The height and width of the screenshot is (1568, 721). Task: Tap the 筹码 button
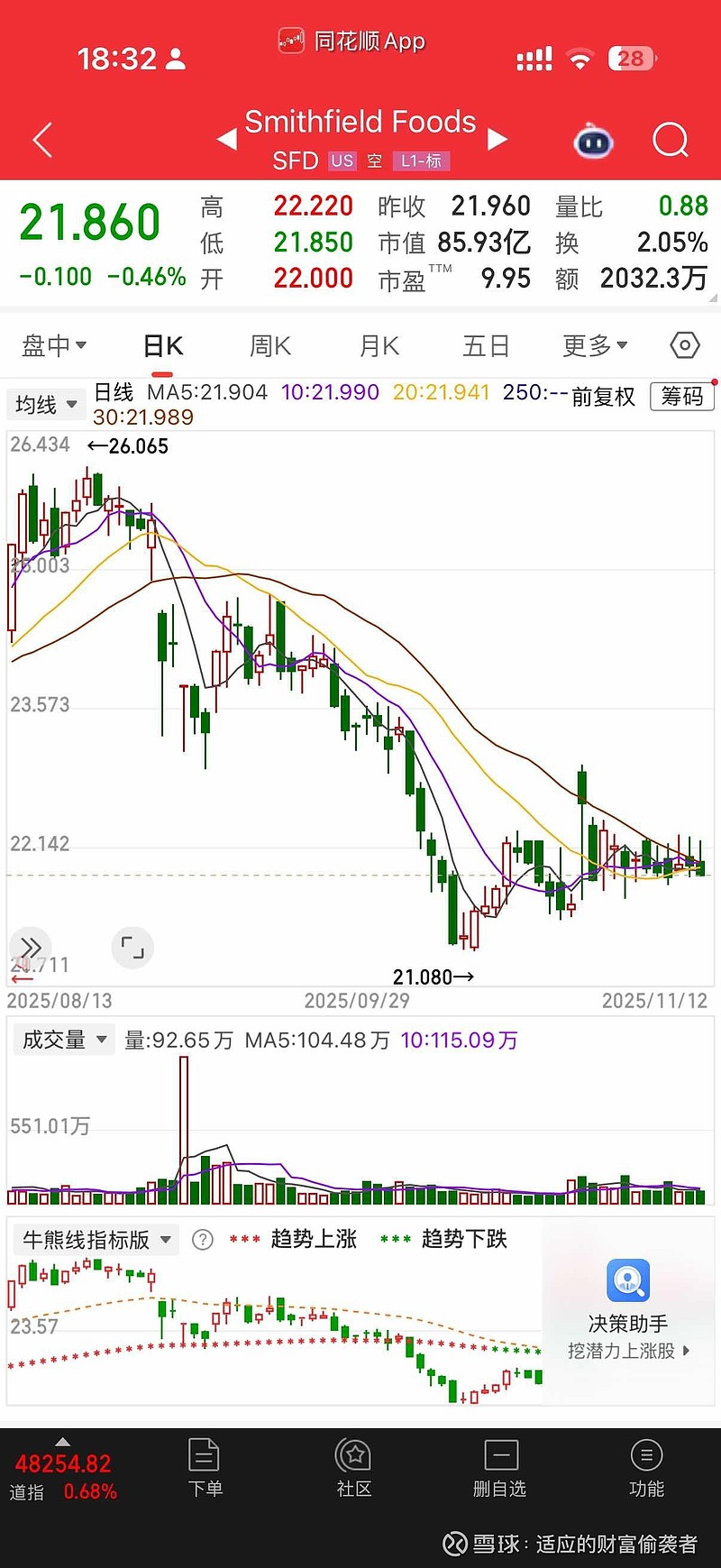pyautogui.click(x=681, y=397)
